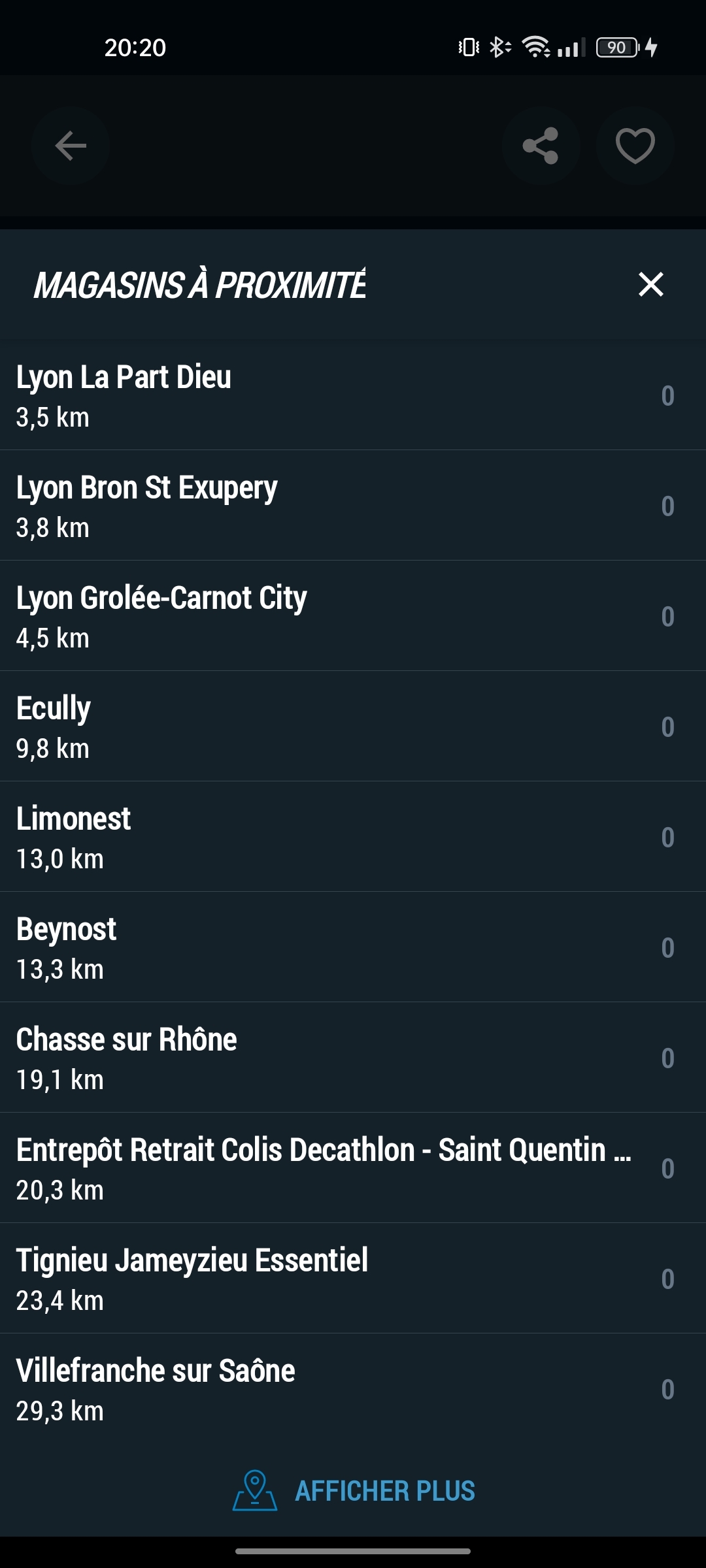Share this product
706x1568 pixels.
[541, 146]
